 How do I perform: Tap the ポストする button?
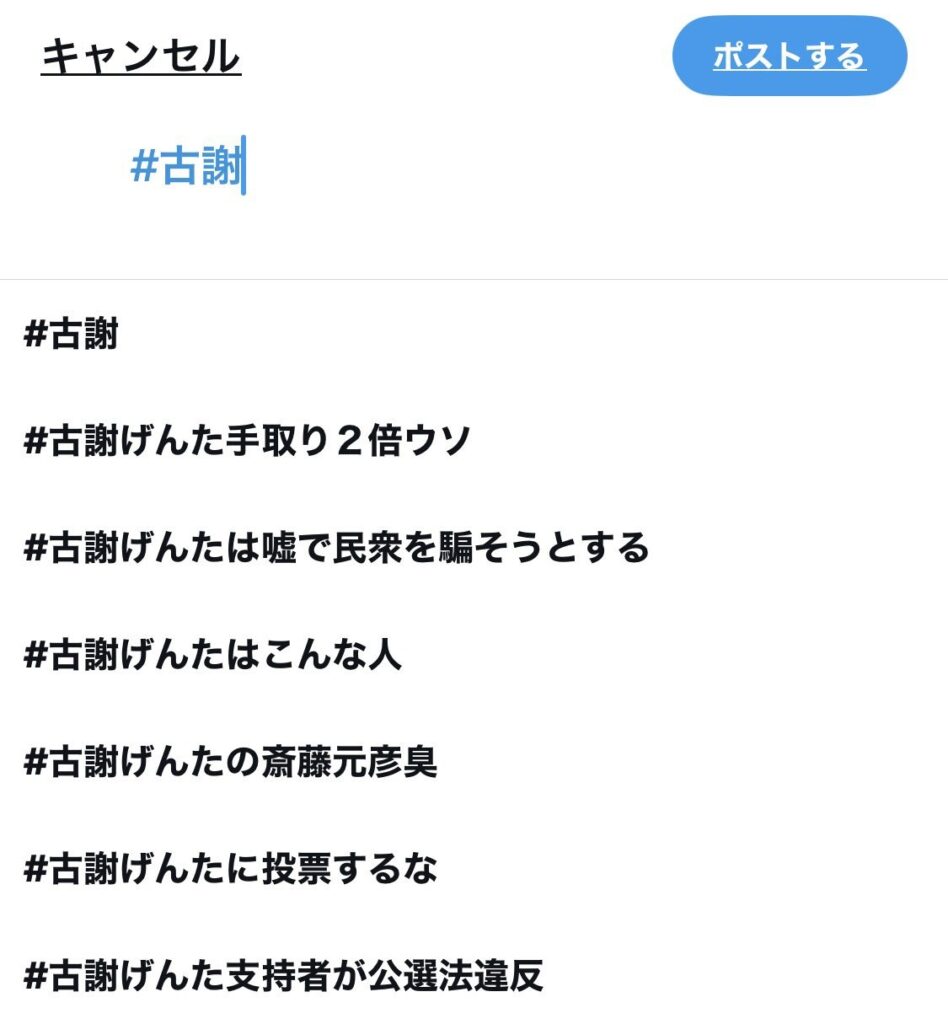[x=789, y=56]
